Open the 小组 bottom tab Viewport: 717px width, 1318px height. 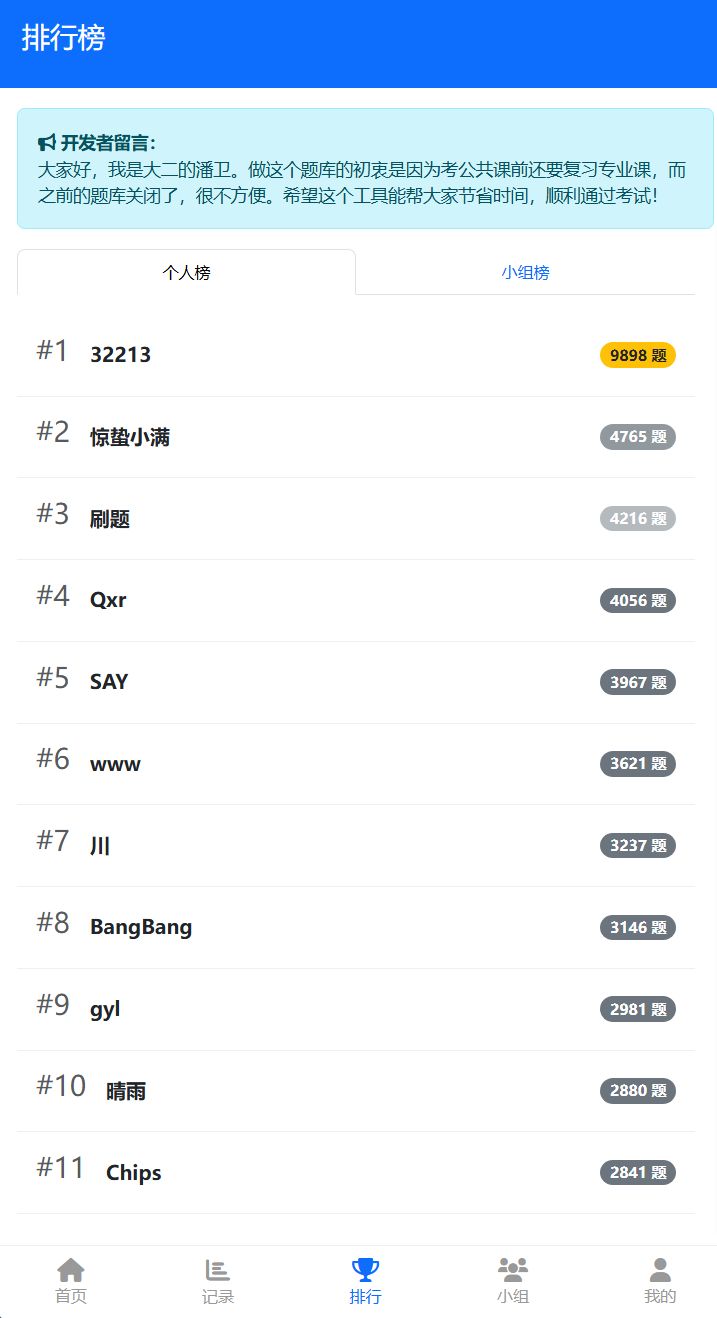[x=512, y=1281]
